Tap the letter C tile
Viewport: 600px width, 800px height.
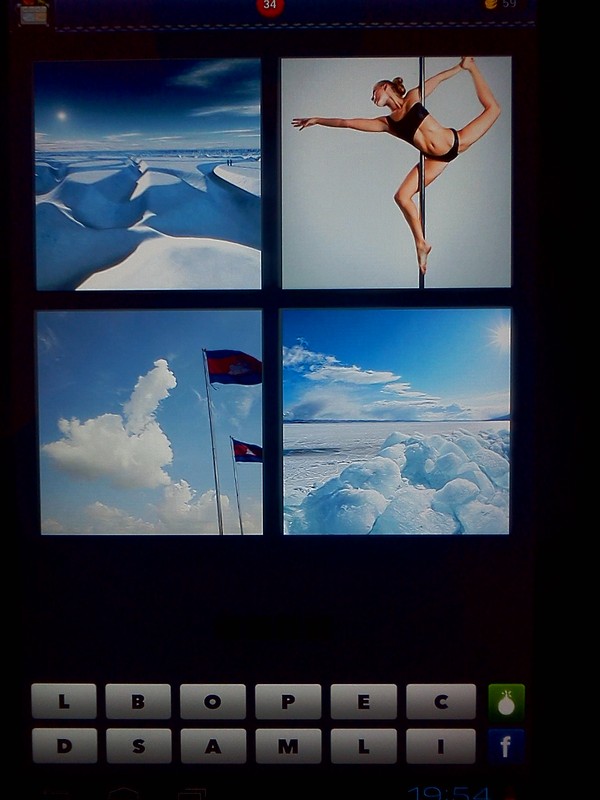(x=440, y=701)
